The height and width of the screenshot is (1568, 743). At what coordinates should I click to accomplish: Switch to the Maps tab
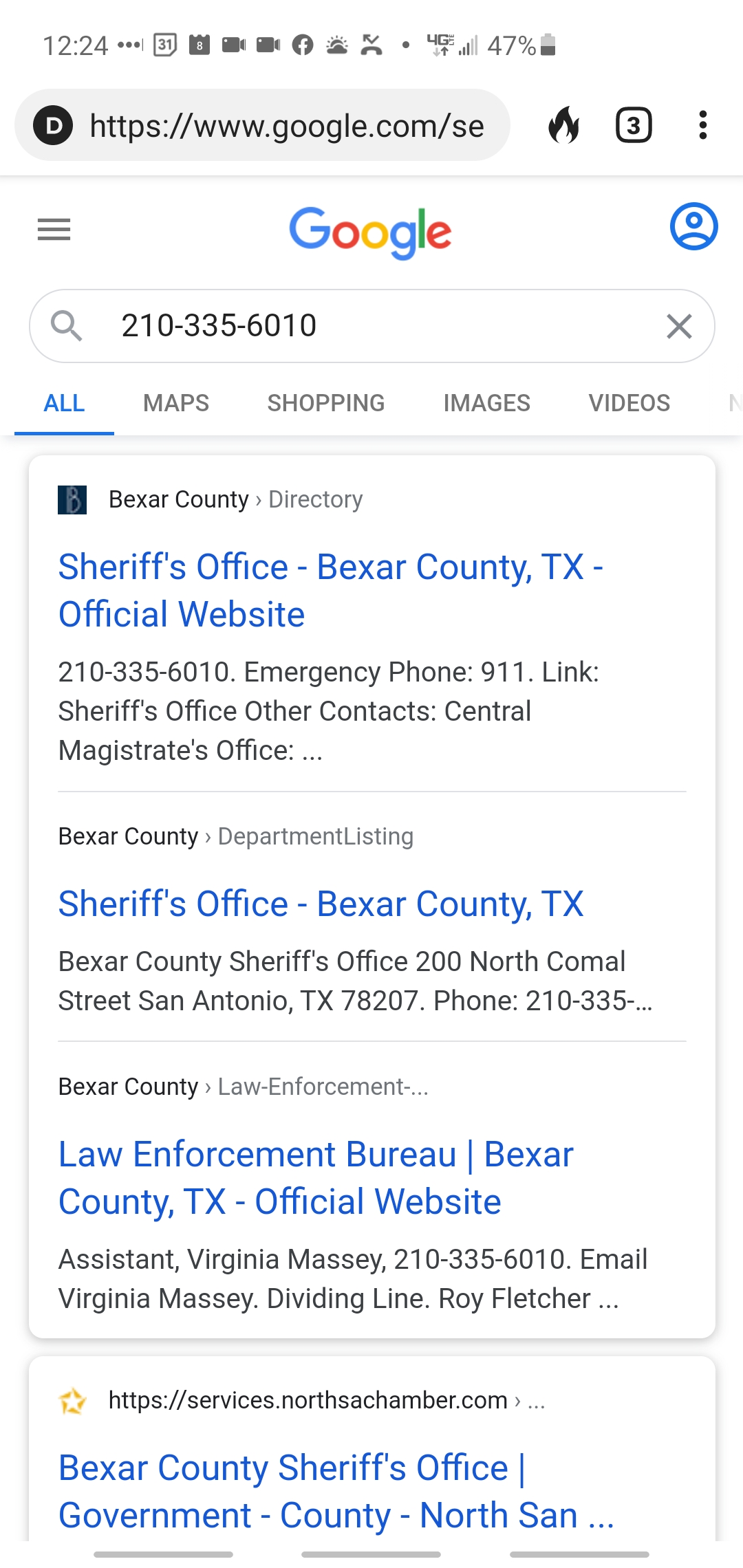[176, 403]
